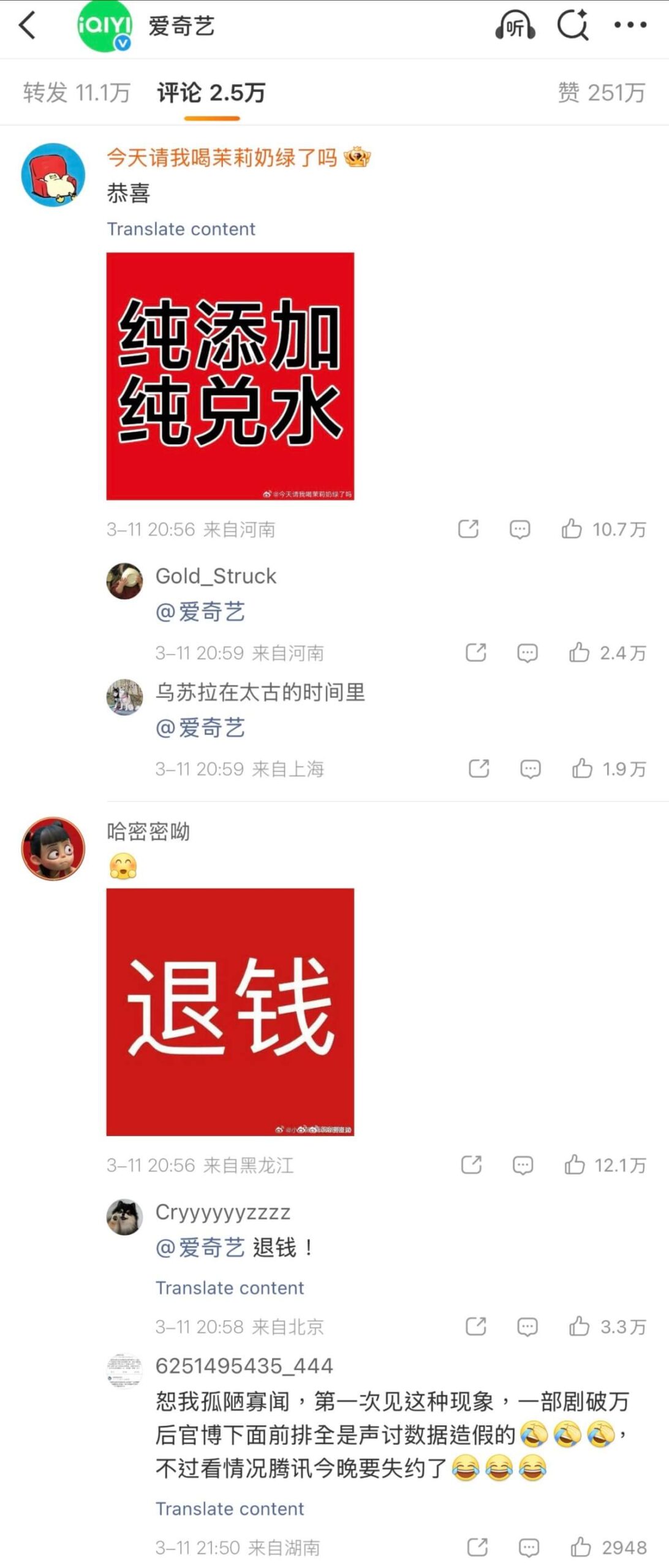
Task: Like 哈密密呦's comment with 12.1万 likes
Action: point(574,1164)
